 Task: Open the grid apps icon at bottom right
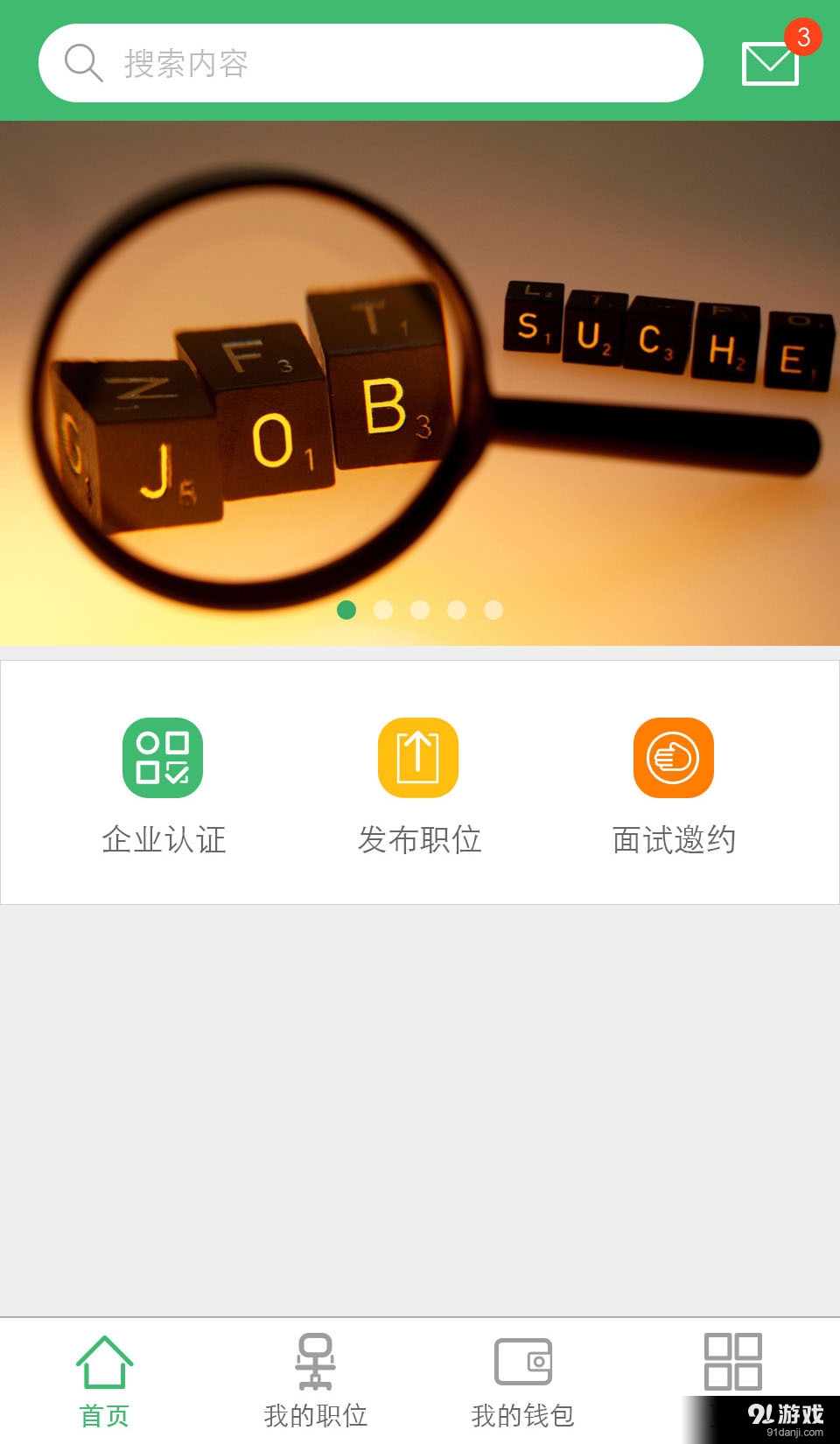point(735,1361)
